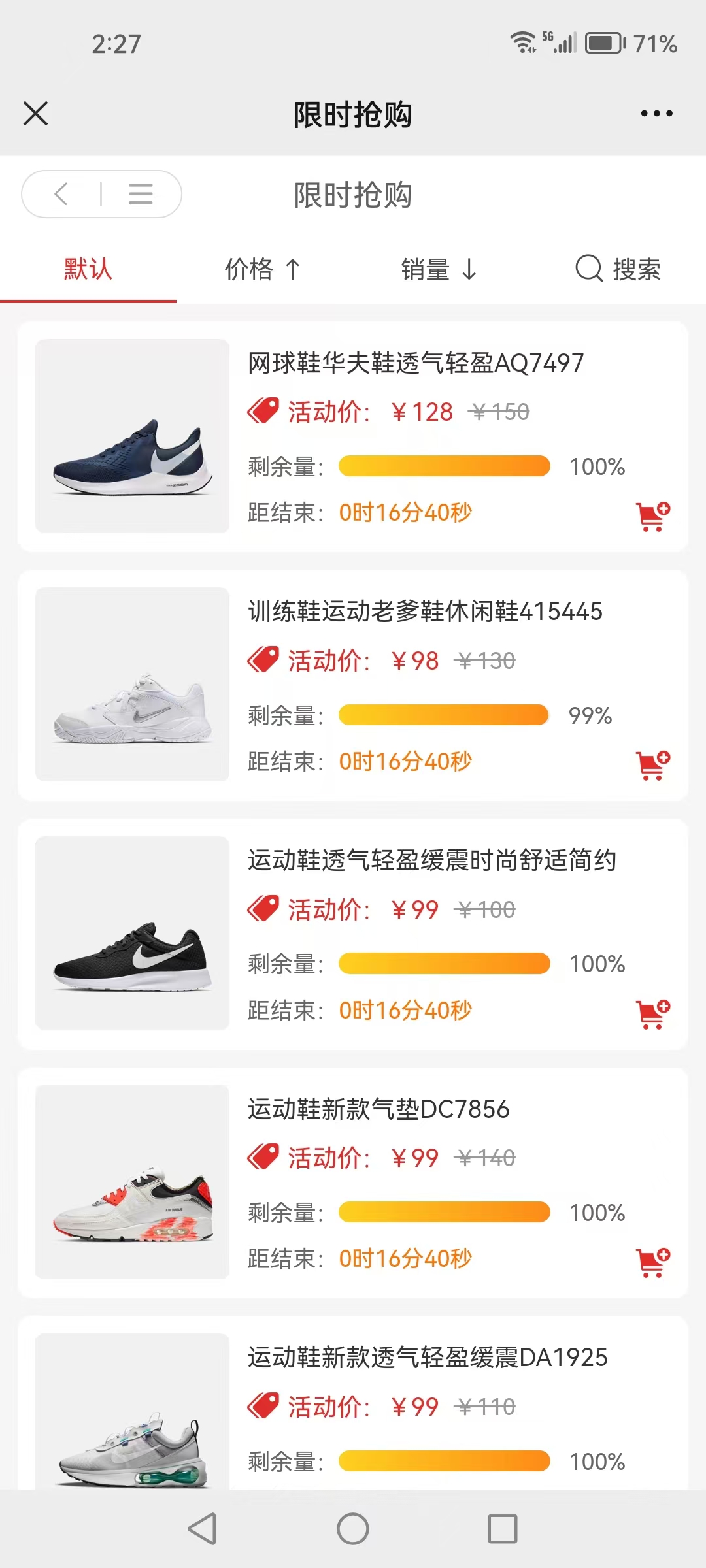The height and width of the screenshot is (1568, 706).
Task: Go back using the left chevron
Action: (x=61, y=194)
